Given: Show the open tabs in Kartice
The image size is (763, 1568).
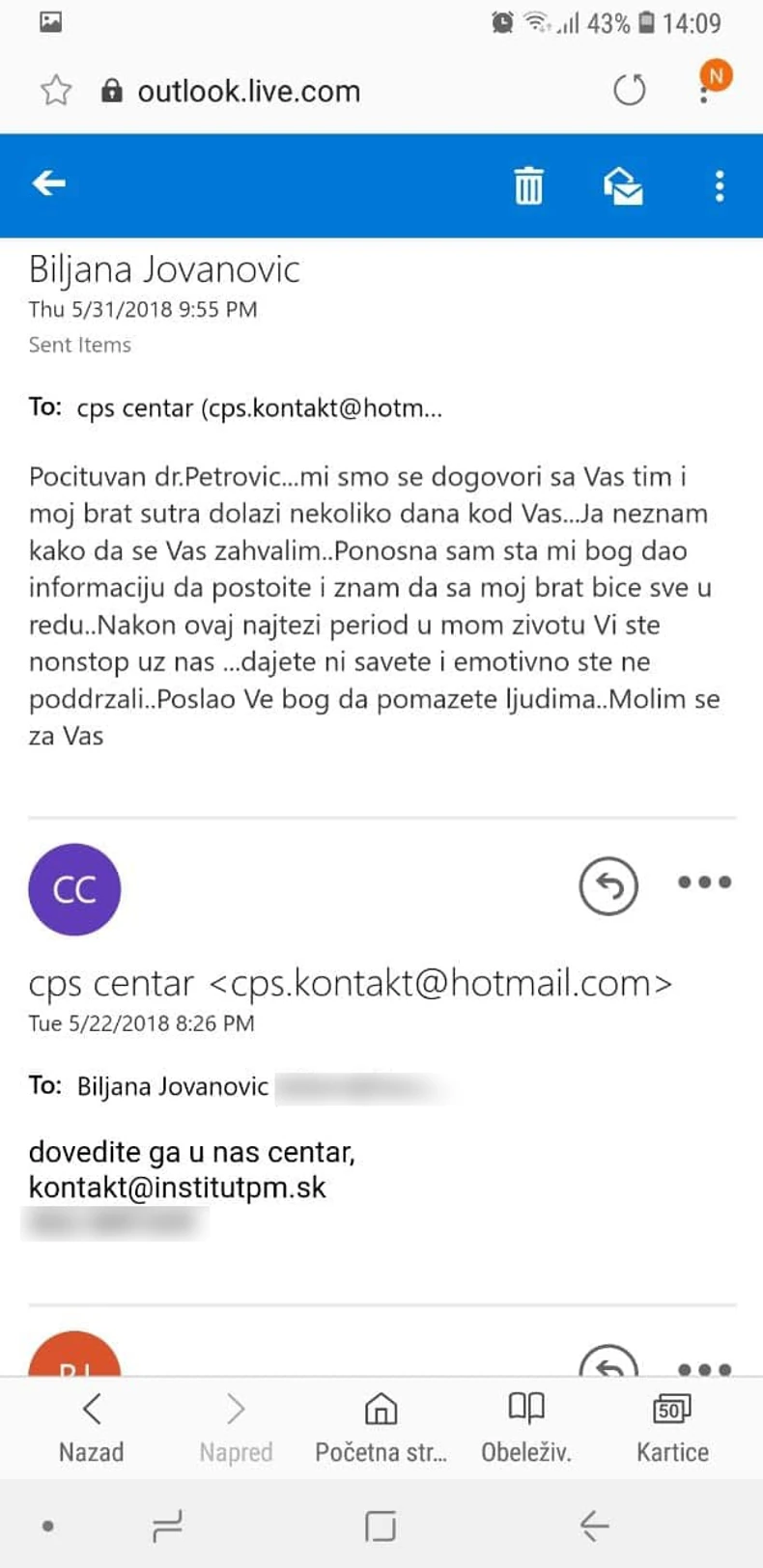Looking at the screenshot, I should (672, 1427).
